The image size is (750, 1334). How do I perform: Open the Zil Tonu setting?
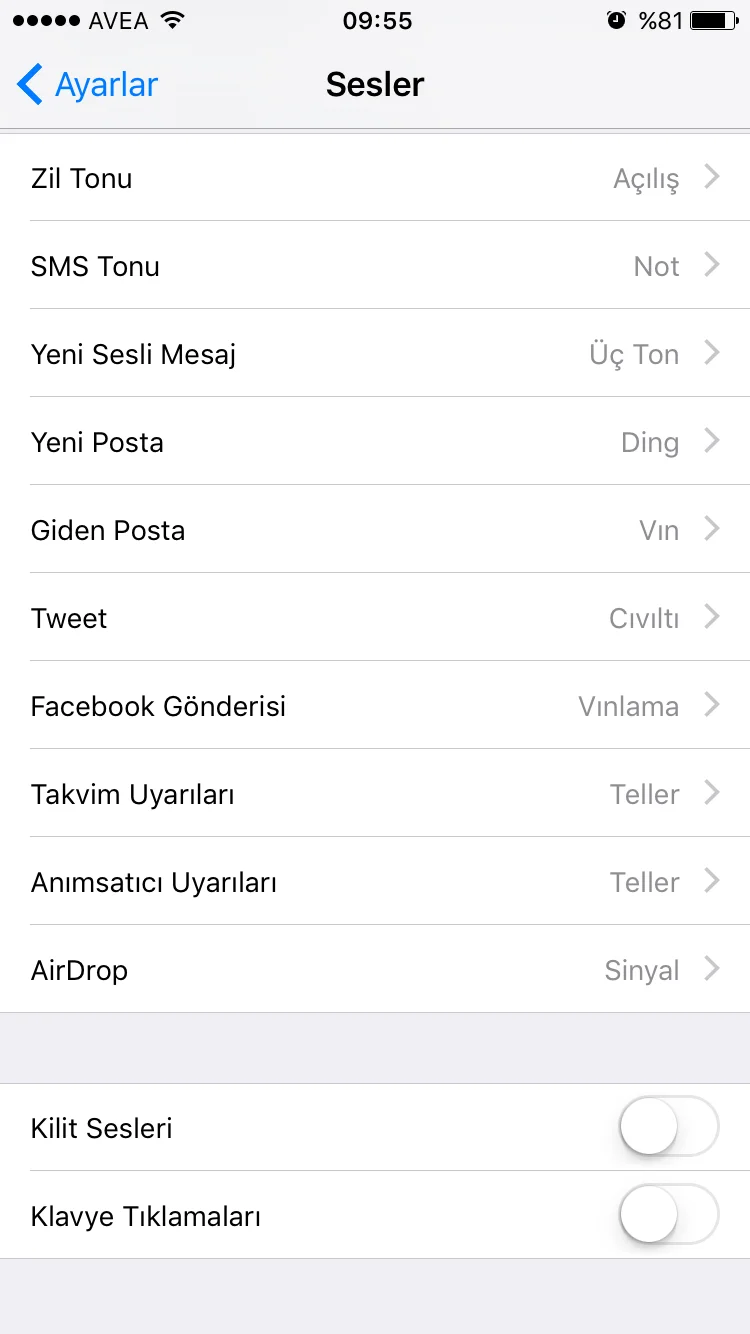click(x=375, y=178)
